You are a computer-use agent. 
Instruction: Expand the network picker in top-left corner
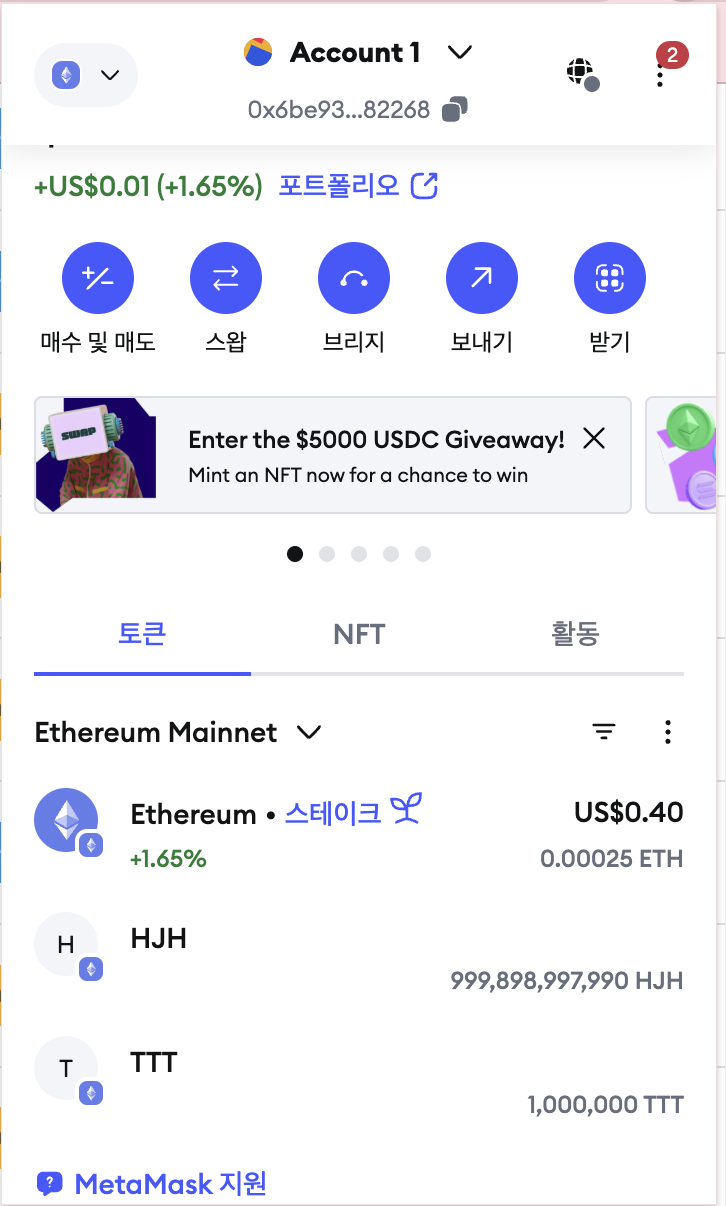click(86, 75)
